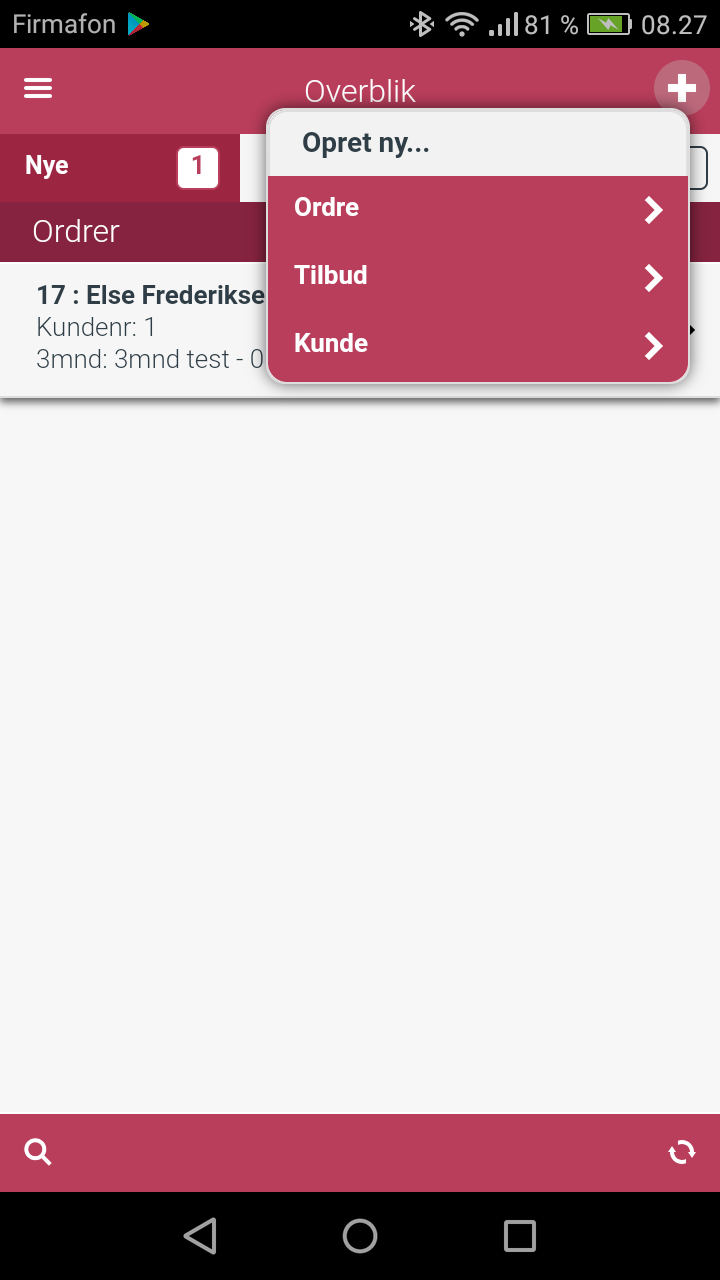Tap the system home button
The image size is (720, 1280).
pyautogui.click(x=360, y=1236)
